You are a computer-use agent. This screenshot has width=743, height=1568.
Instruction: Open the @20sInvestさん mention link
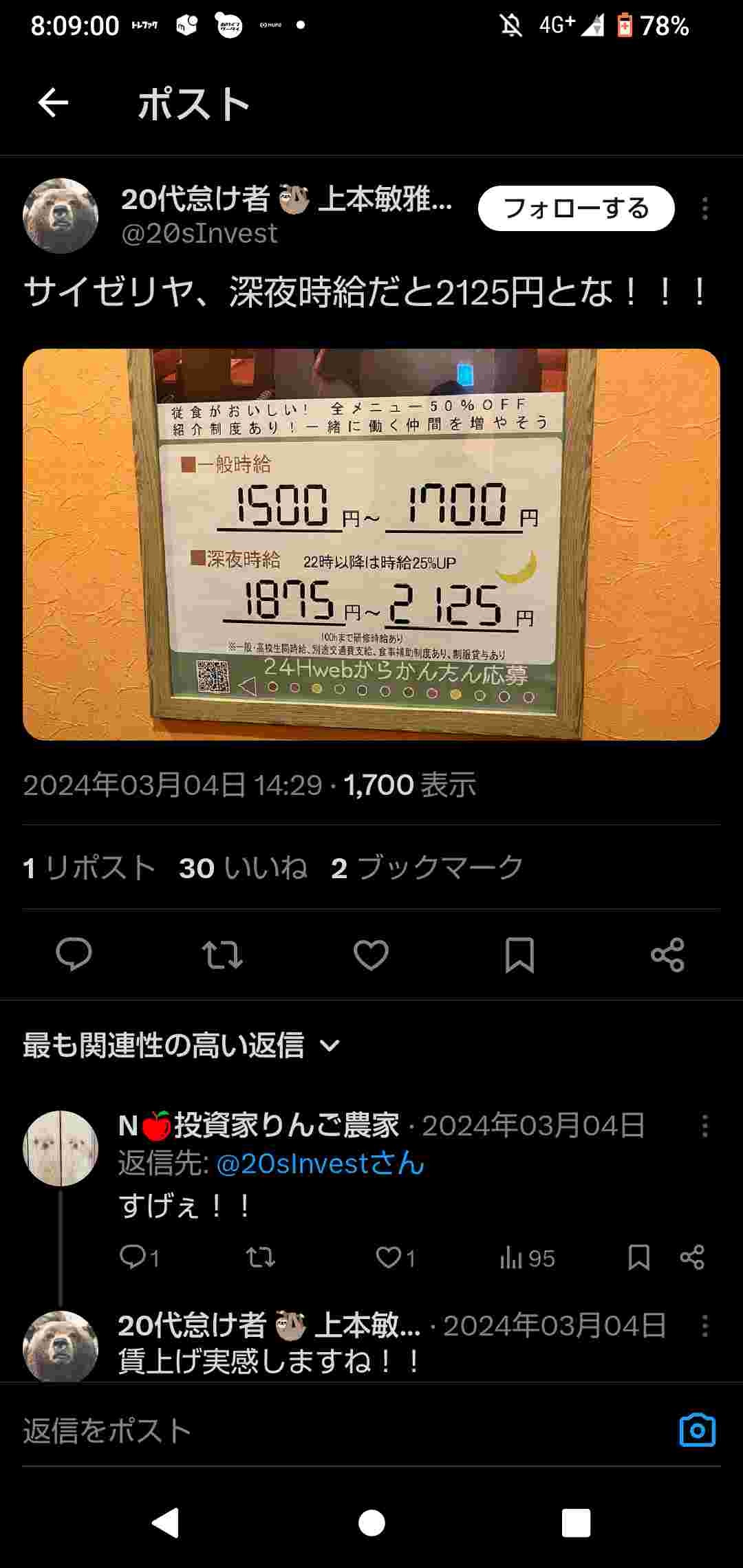[x=320, y=1164]
